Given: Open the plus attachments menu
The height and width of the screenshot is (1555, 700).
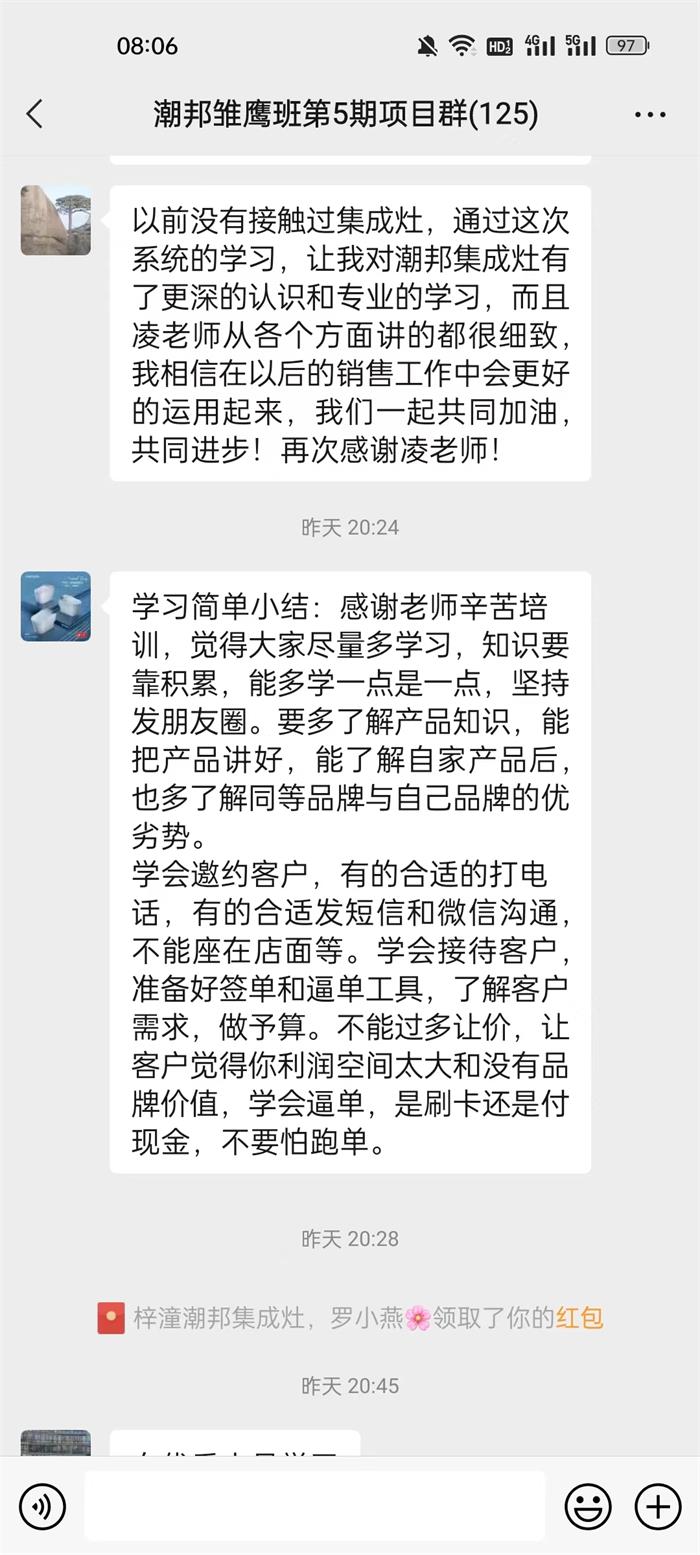Looking at the screenshot, I should (x=658, y=1506).
